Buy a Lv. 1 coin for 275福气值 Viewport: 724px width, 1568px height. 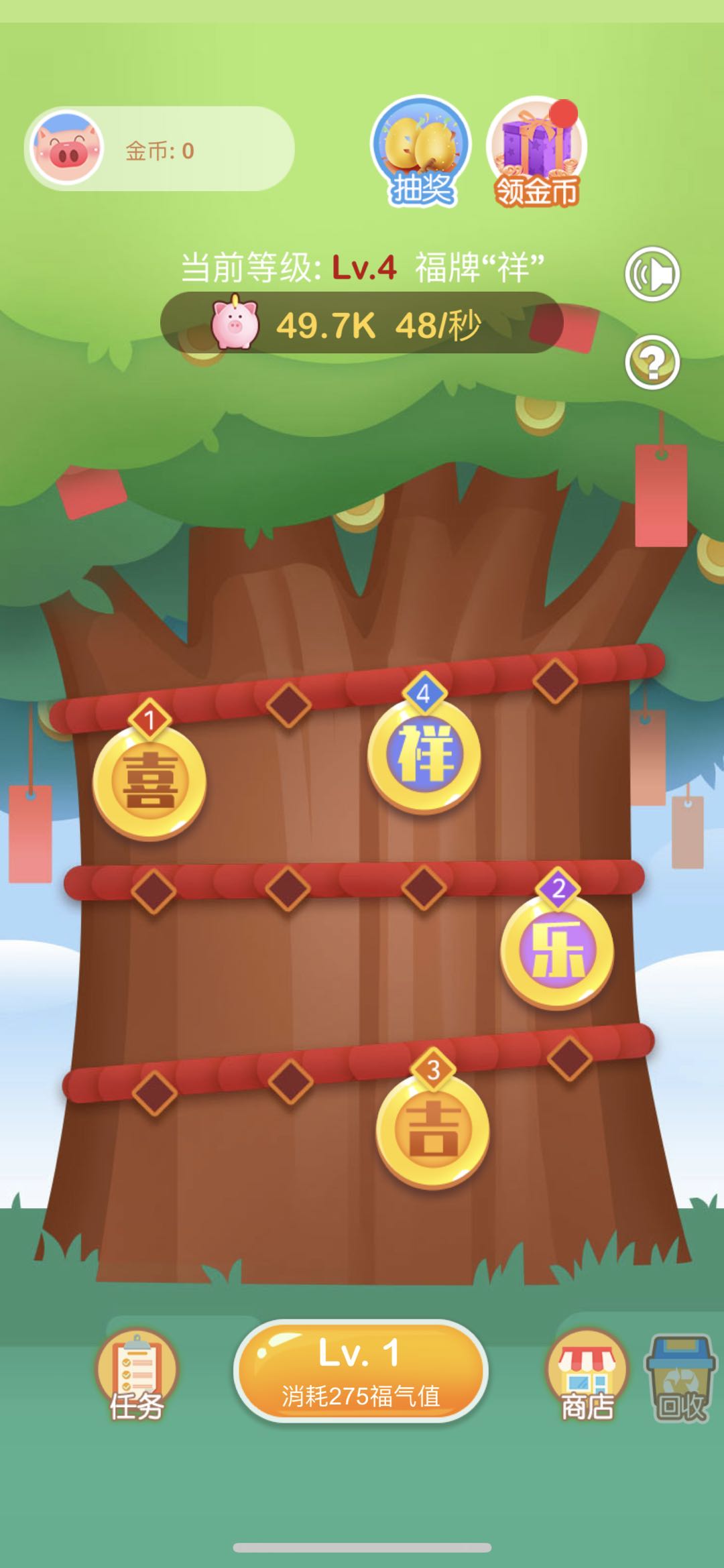pos(361,1370)
